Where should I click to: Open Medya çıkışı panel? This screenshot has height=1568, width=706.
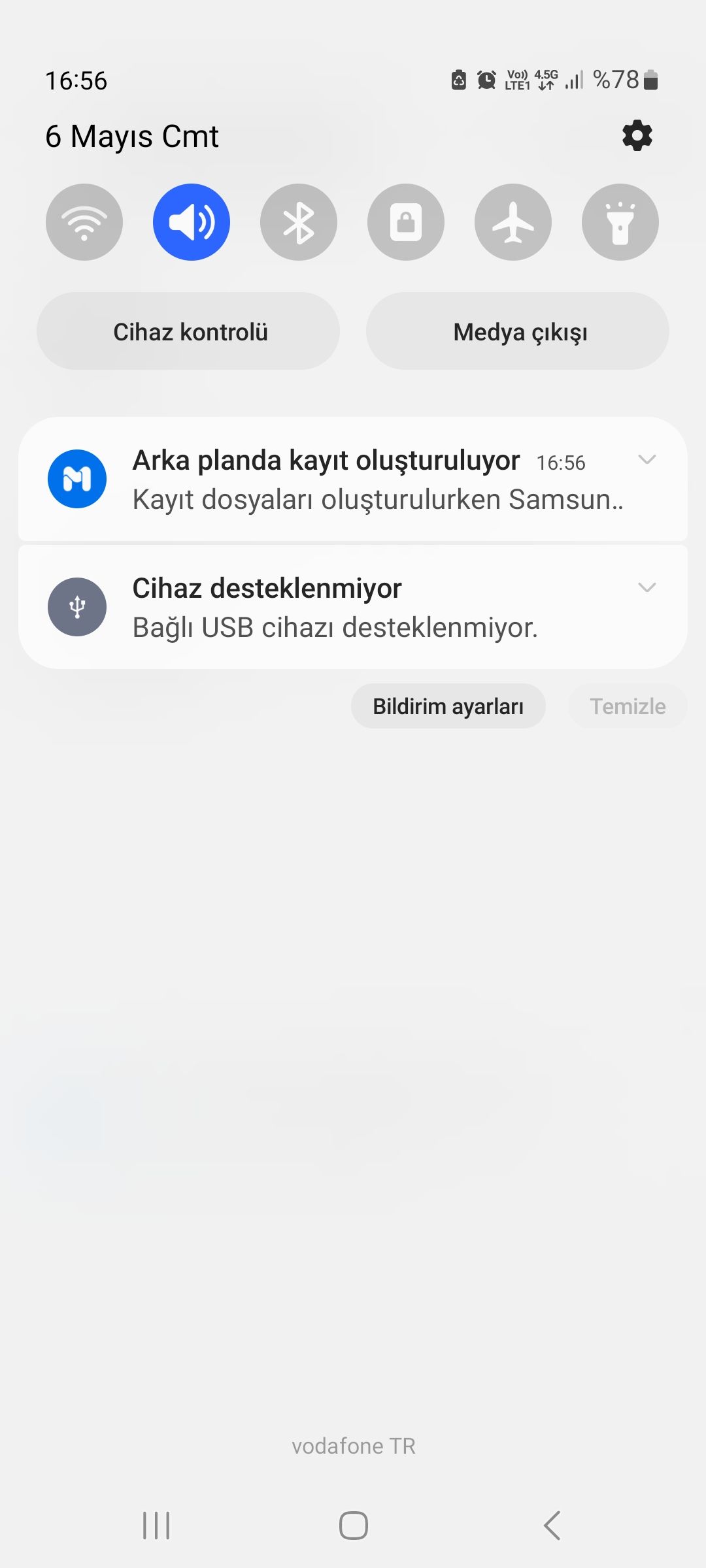[520, 331]
